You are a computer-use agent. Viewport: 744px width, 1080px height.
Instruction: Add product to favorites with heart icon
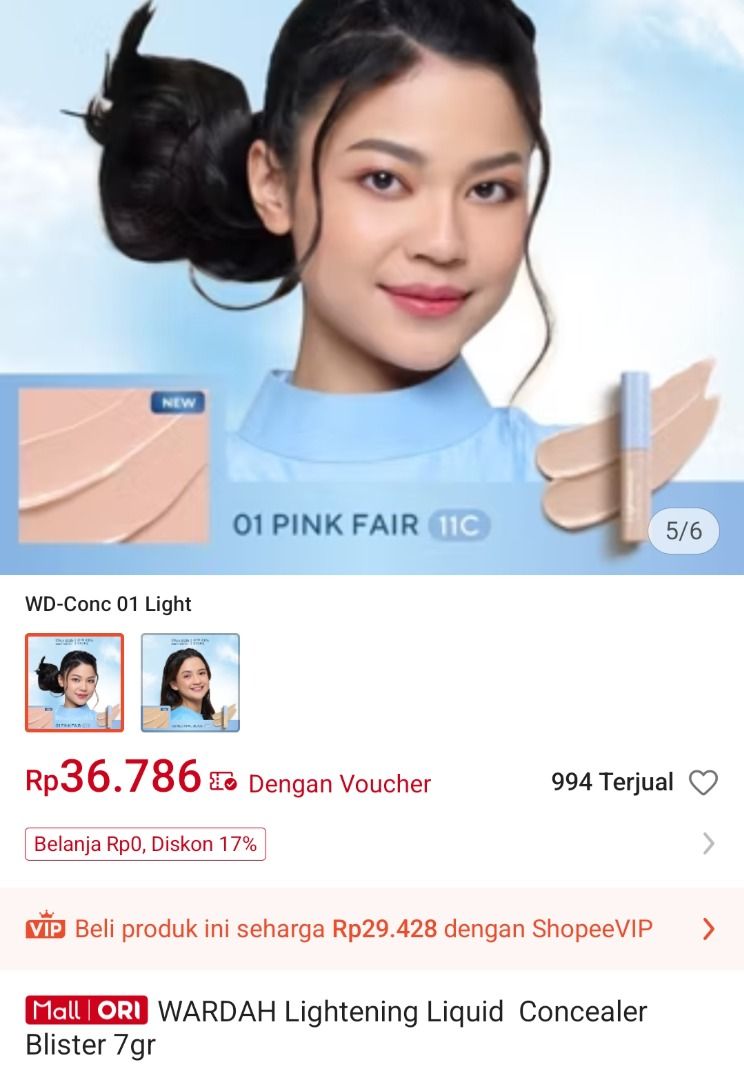703,783
